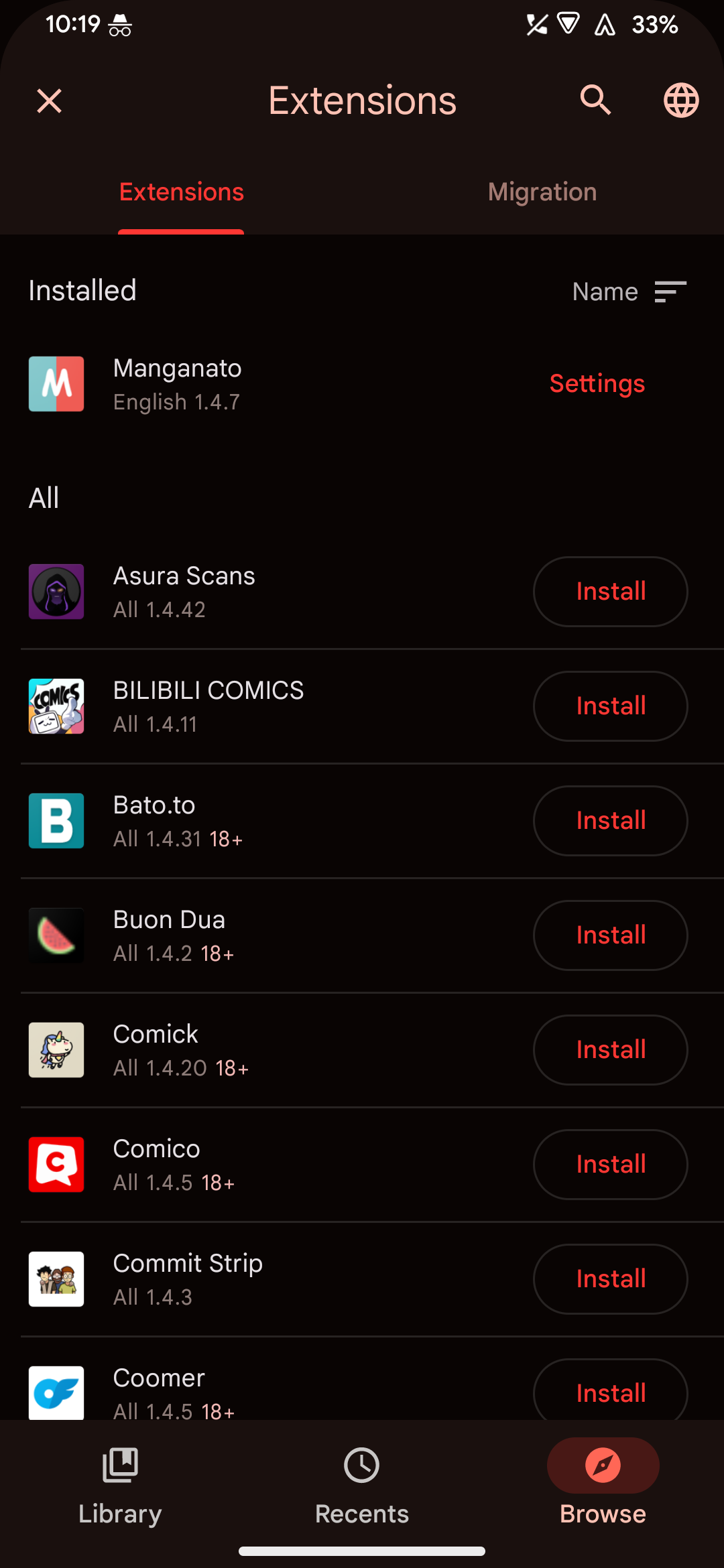The image size is (724, 1568).
Task: Click the Bato.to extension icon
Action: click(56, 821)
